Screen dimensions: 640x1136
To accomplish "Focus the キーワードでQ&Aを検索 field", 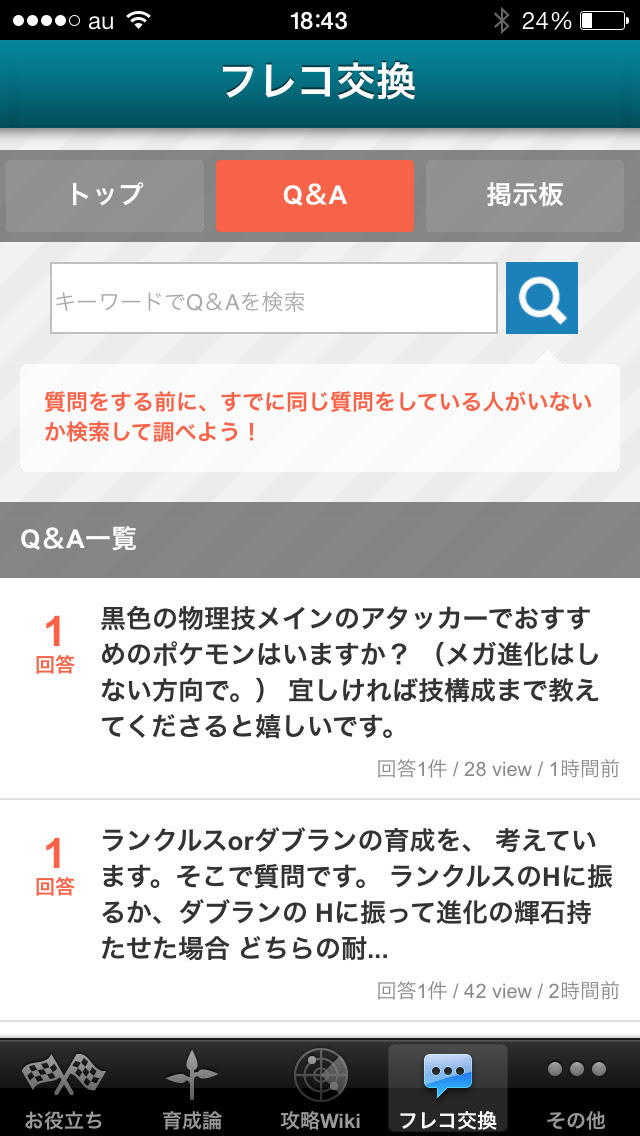I will tap(274, 298).
